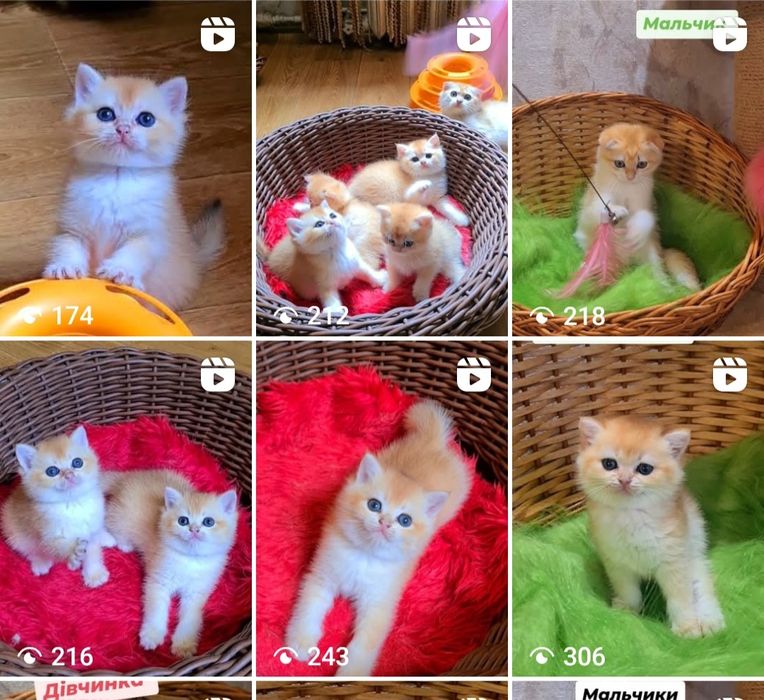This screenshot has height=700, width=764.
Task: Open the kitten reel with 174 views
Action: [x=125, y=168]
